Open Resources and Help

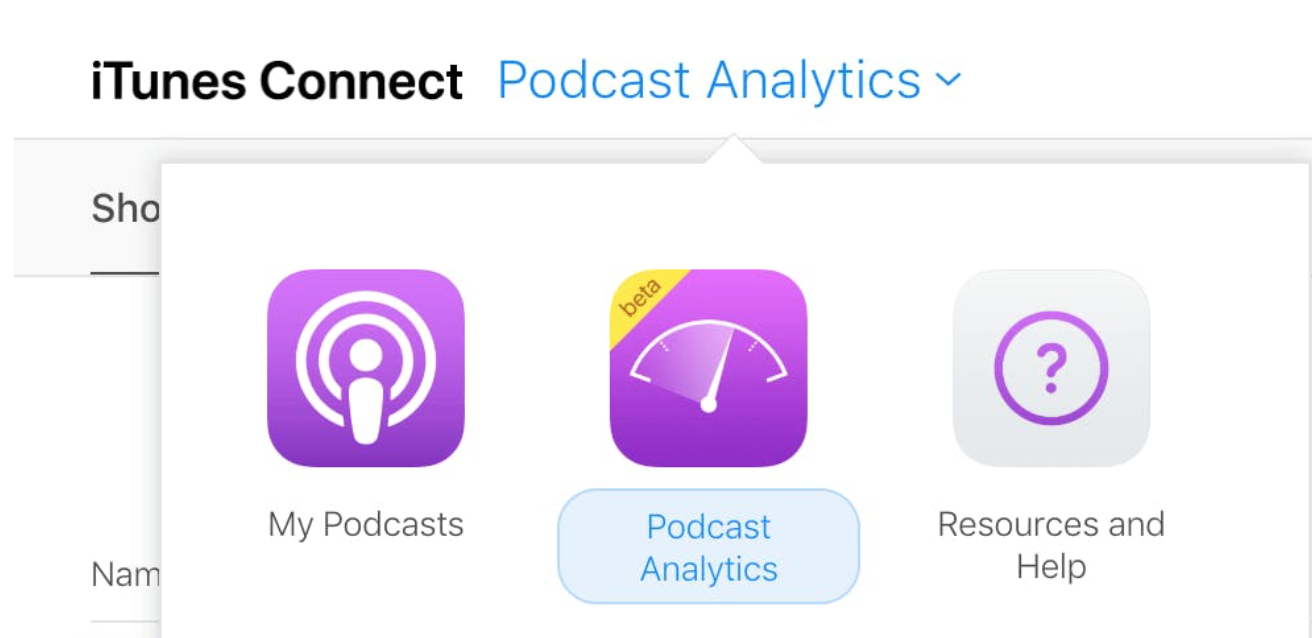pyautogui.click(x=1050, y=368)
